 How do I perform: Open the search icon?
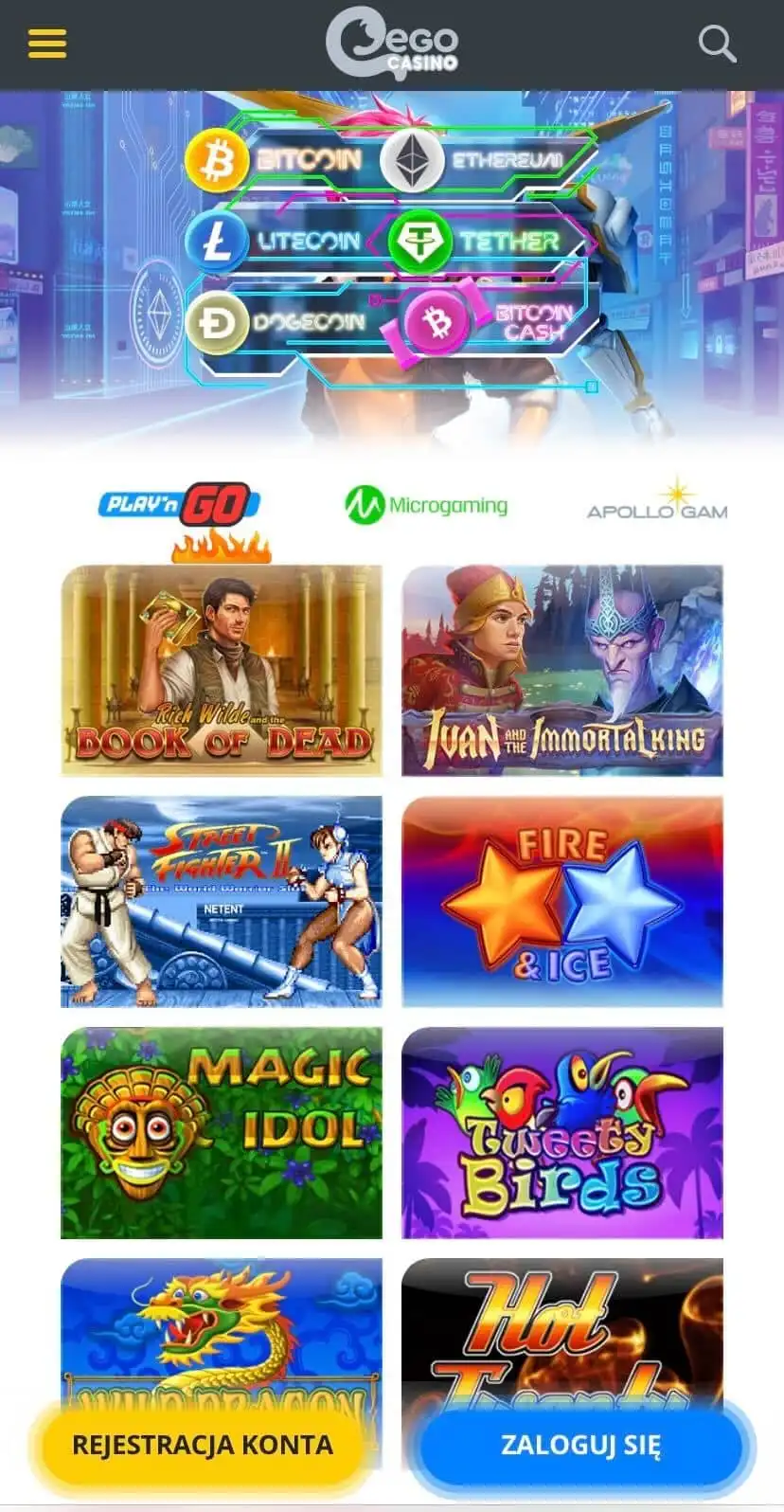(x=717, y=44)
